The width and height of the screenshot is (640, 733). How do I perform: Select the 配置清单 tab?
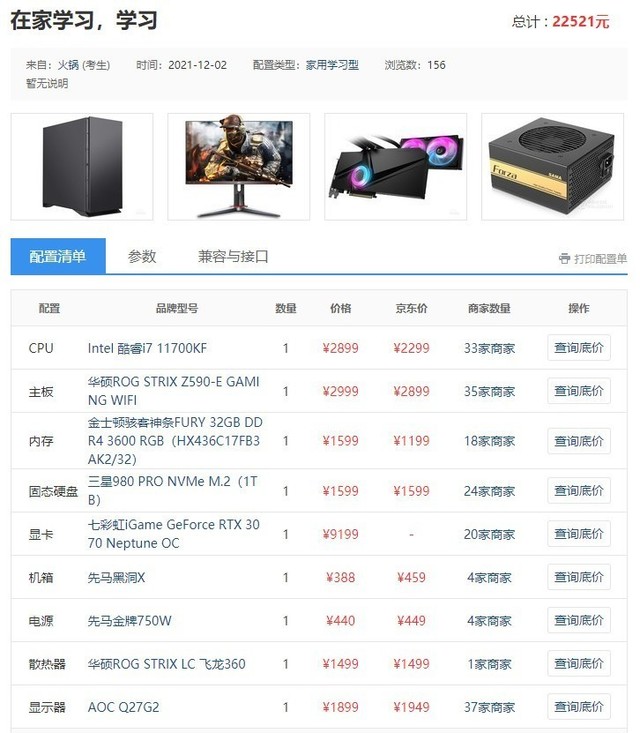58,257
